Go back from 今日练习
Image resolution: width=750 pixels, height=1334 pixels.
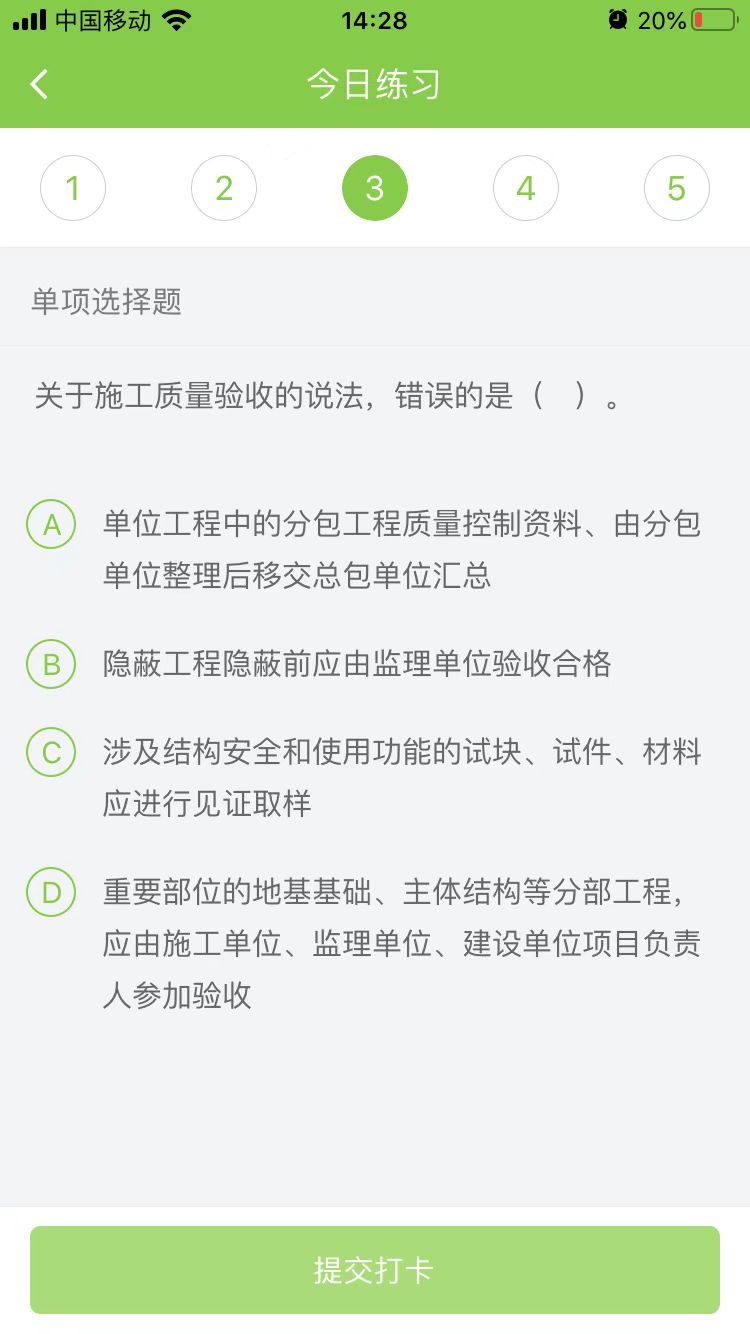point(39,84)
